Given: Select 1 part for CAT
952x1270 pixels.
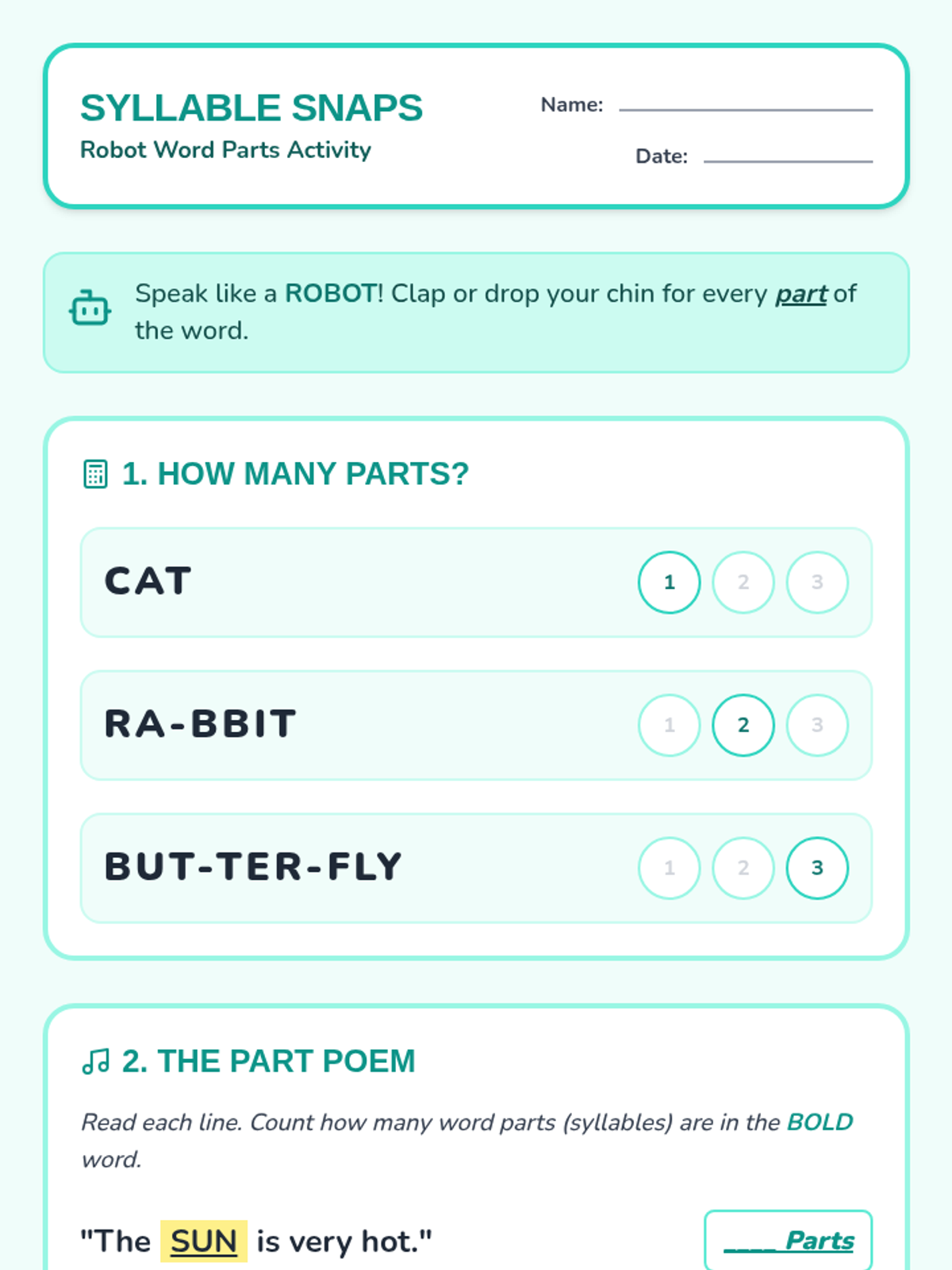Looking at the screenshot, I should (669, 582).
